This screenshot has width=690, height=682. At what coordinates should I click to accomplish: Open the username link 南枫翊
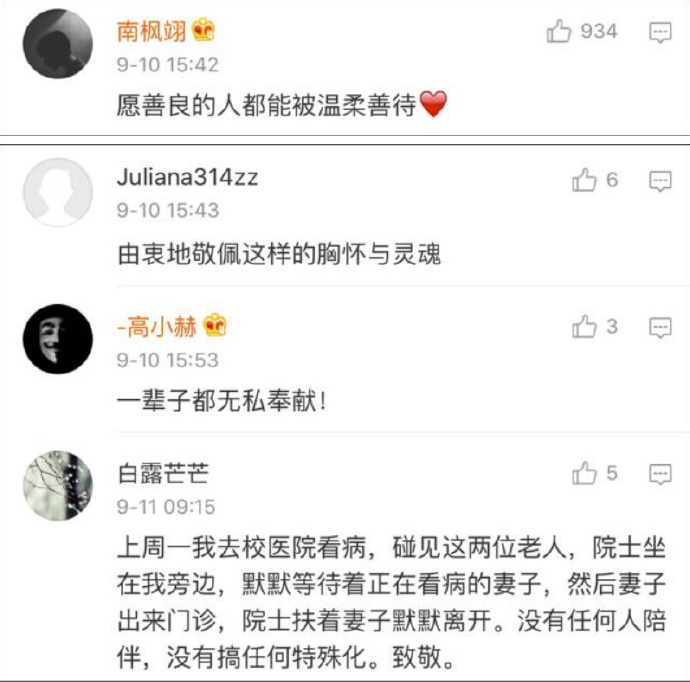[152, 31]
